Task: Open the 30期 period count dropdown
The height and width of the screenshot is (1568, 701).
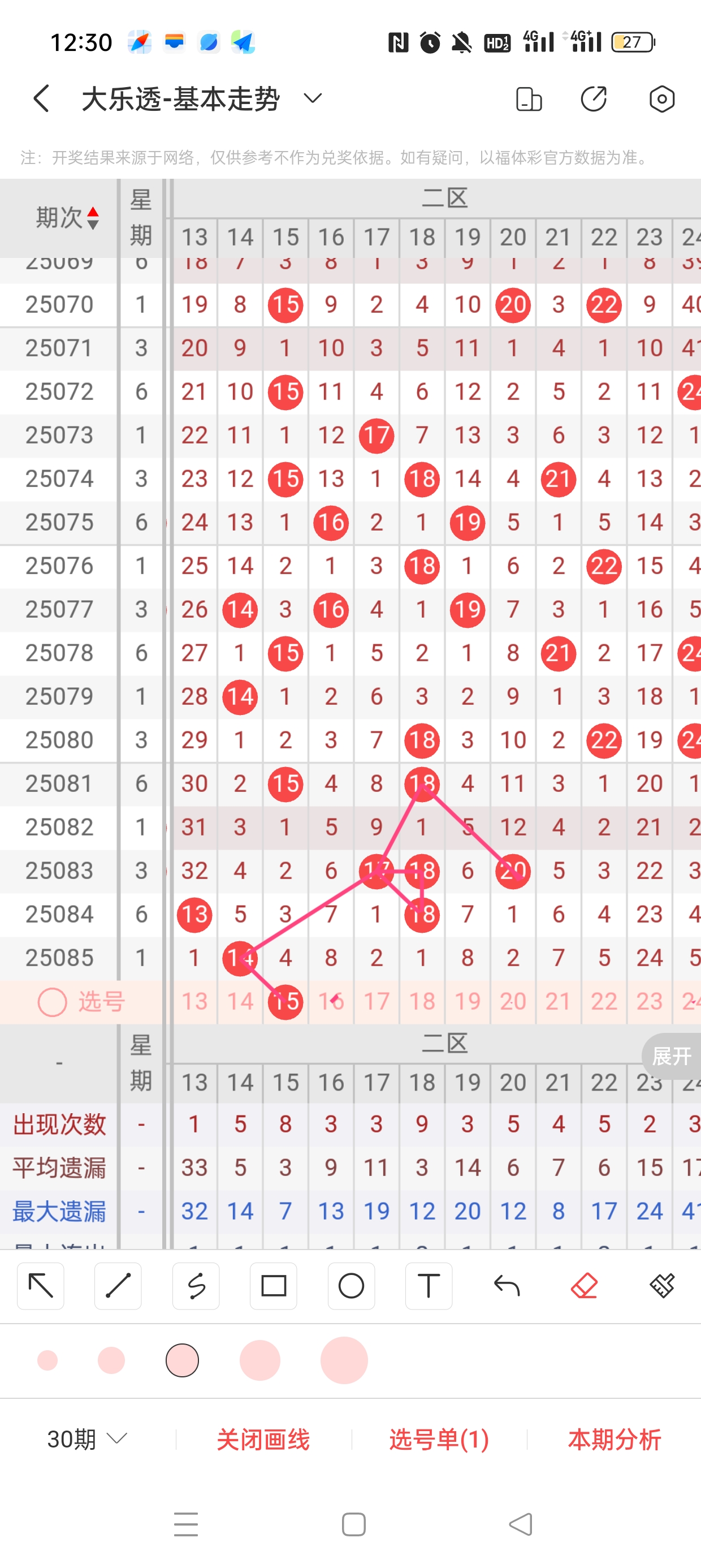Action: tap(87, 1439)
